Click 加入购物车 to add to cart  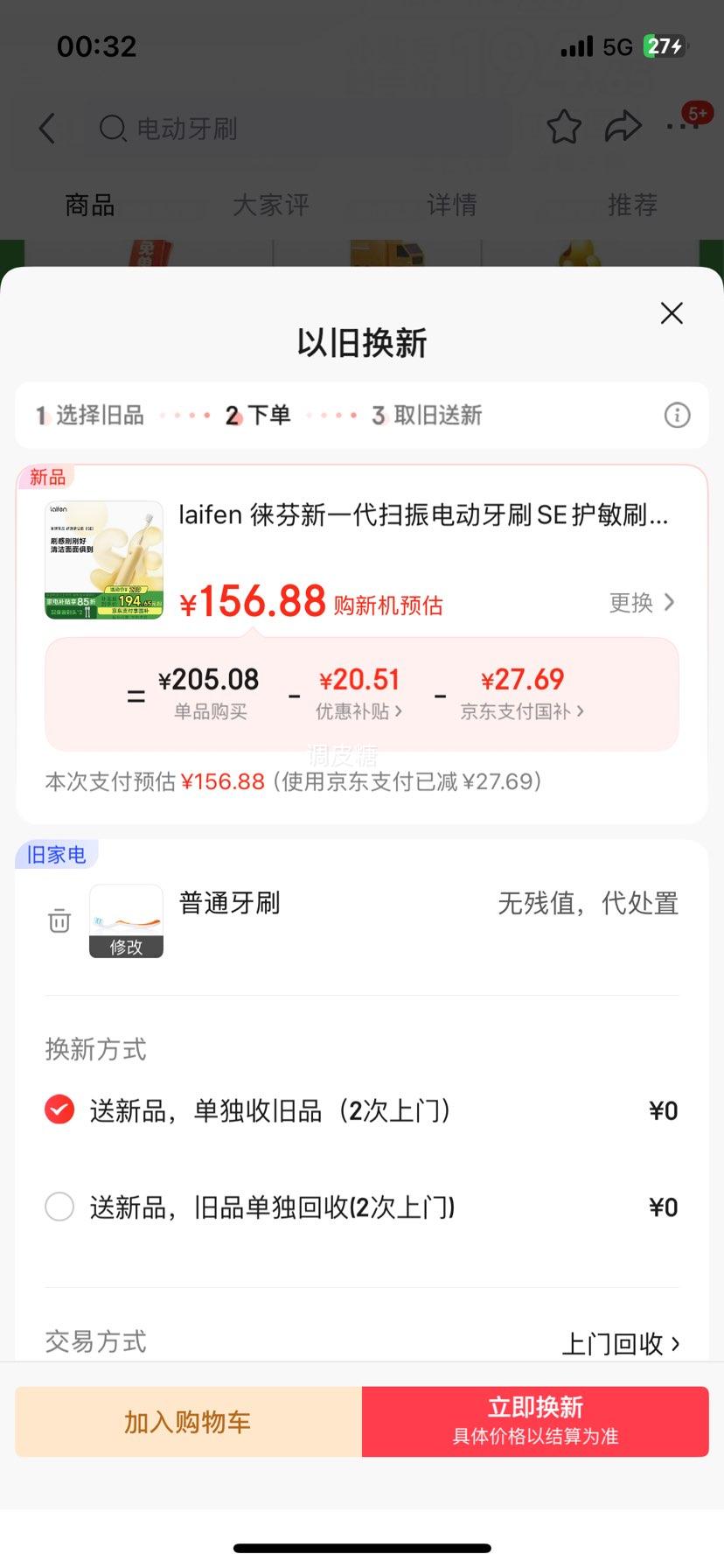coord(186,1422)
